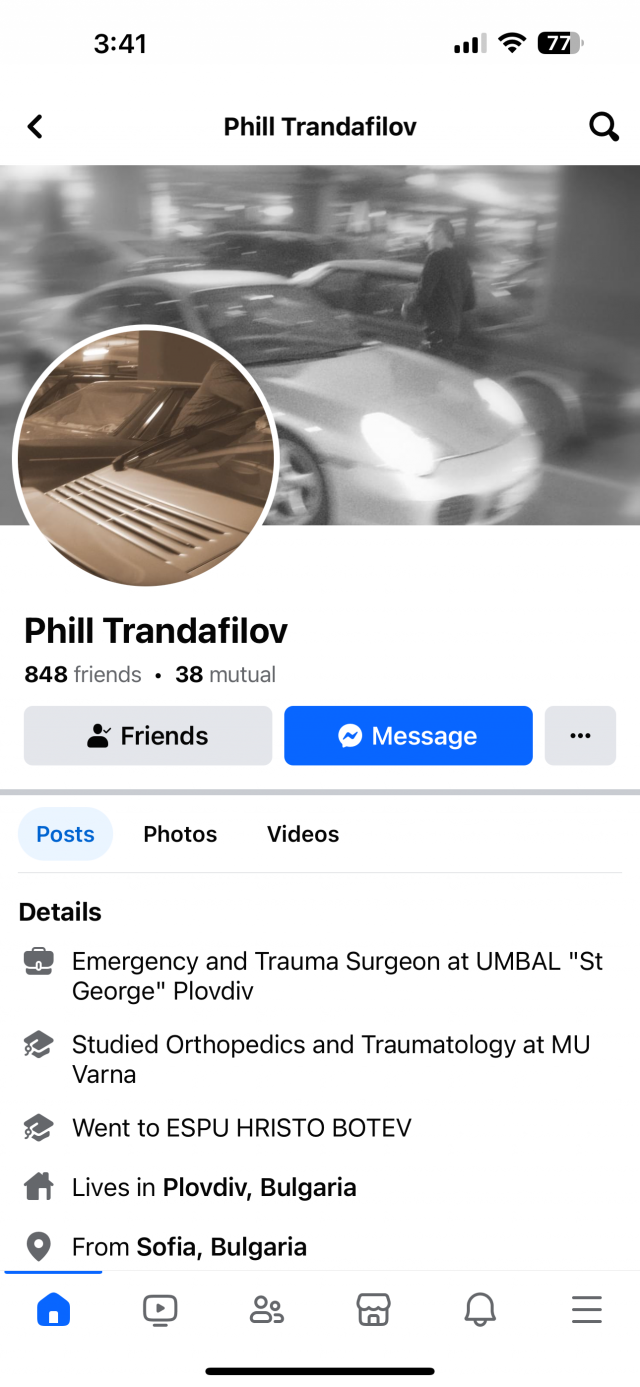View the 848 friends list
The height and width of the screenshot is (1387, 640).
83,675
